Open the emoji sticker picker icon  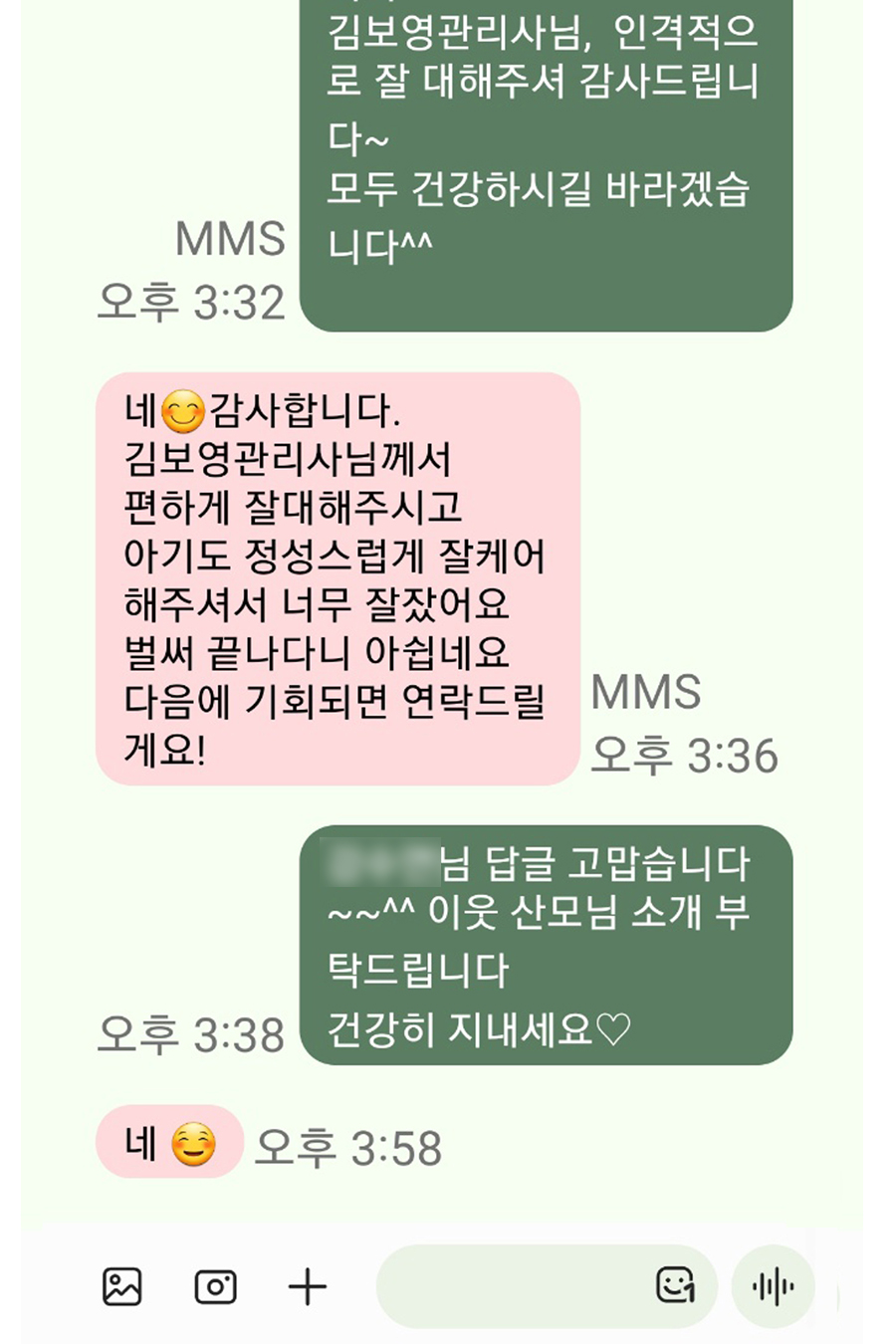coord(677,1286)
